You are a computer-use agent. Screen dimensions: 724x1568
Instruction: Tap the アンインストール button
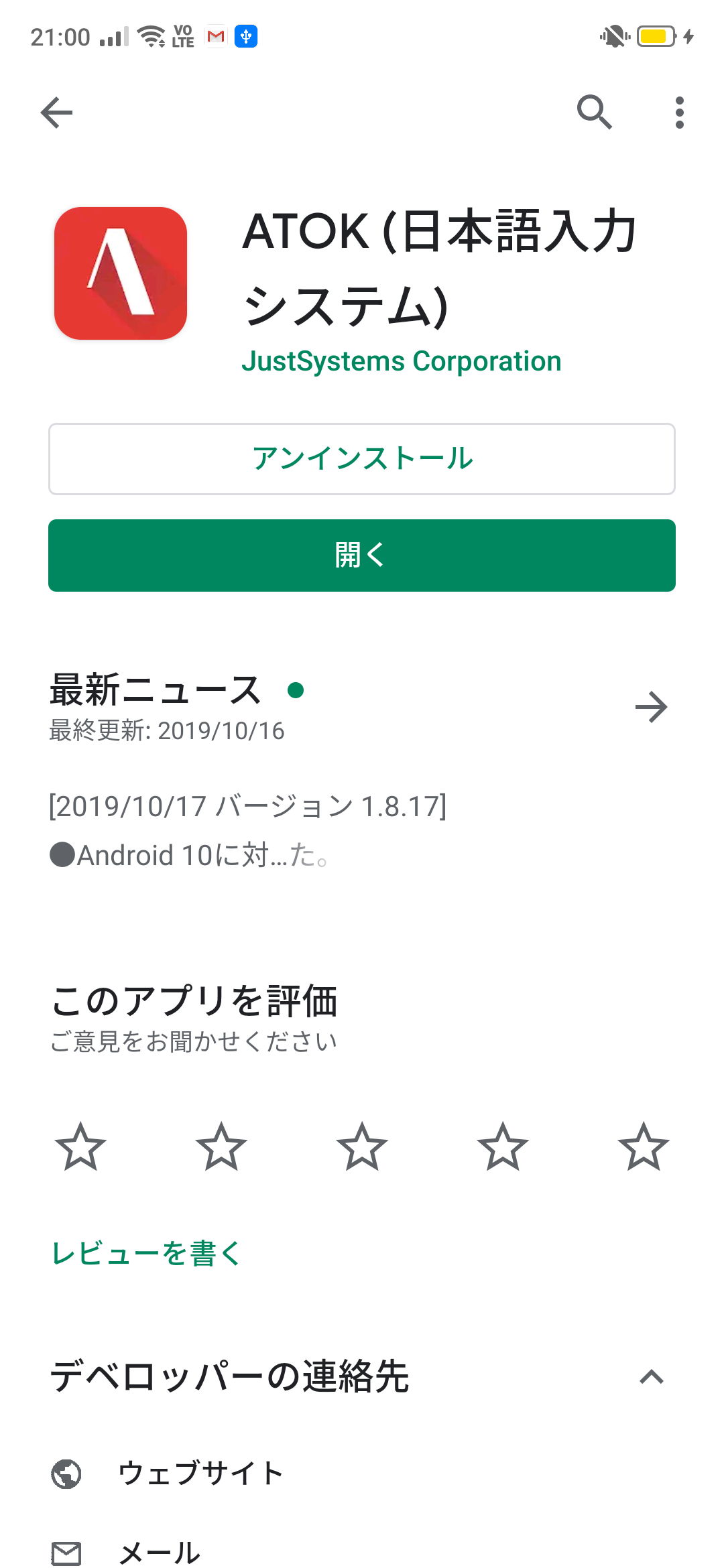coord(362,459)
